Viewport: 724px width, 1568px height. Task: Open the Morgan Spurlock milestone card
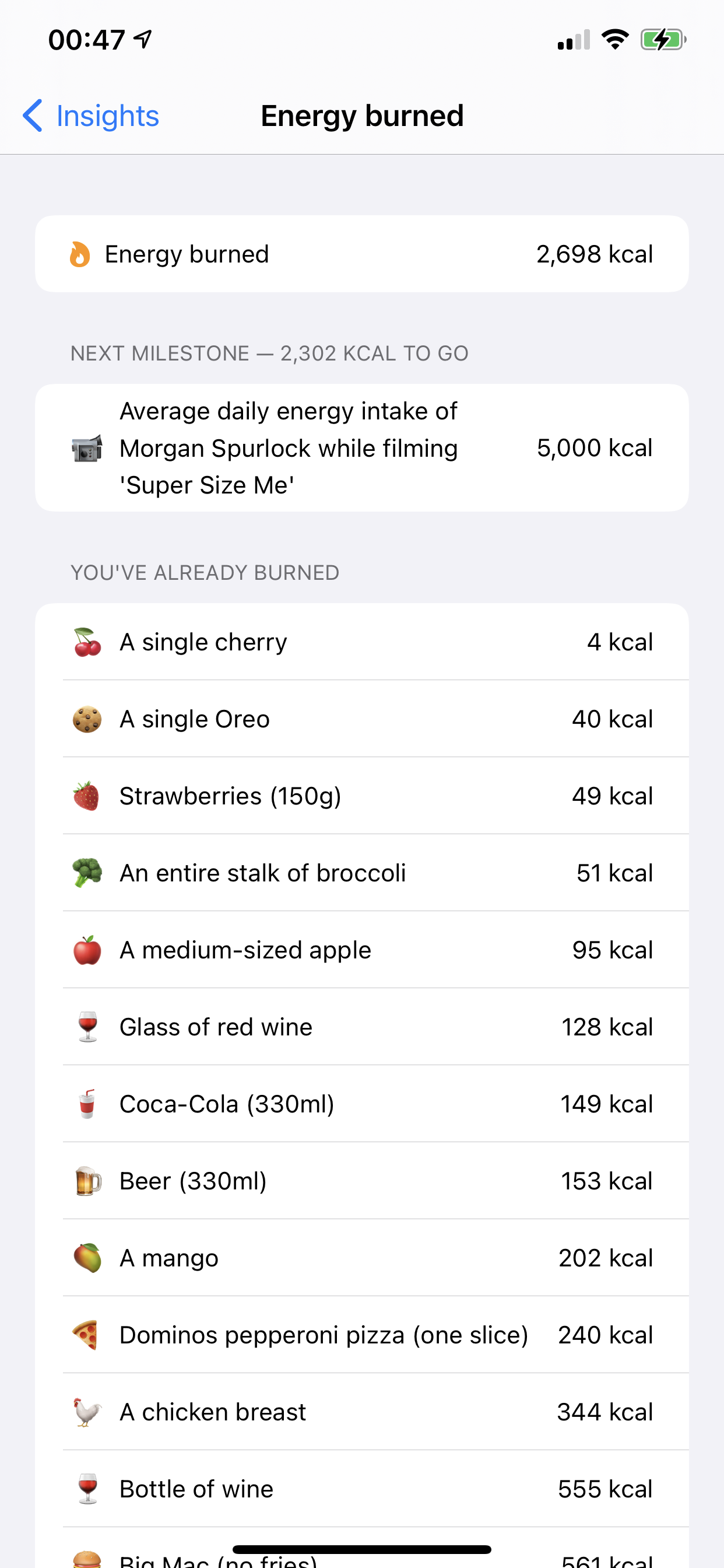(x=361, y=447)
